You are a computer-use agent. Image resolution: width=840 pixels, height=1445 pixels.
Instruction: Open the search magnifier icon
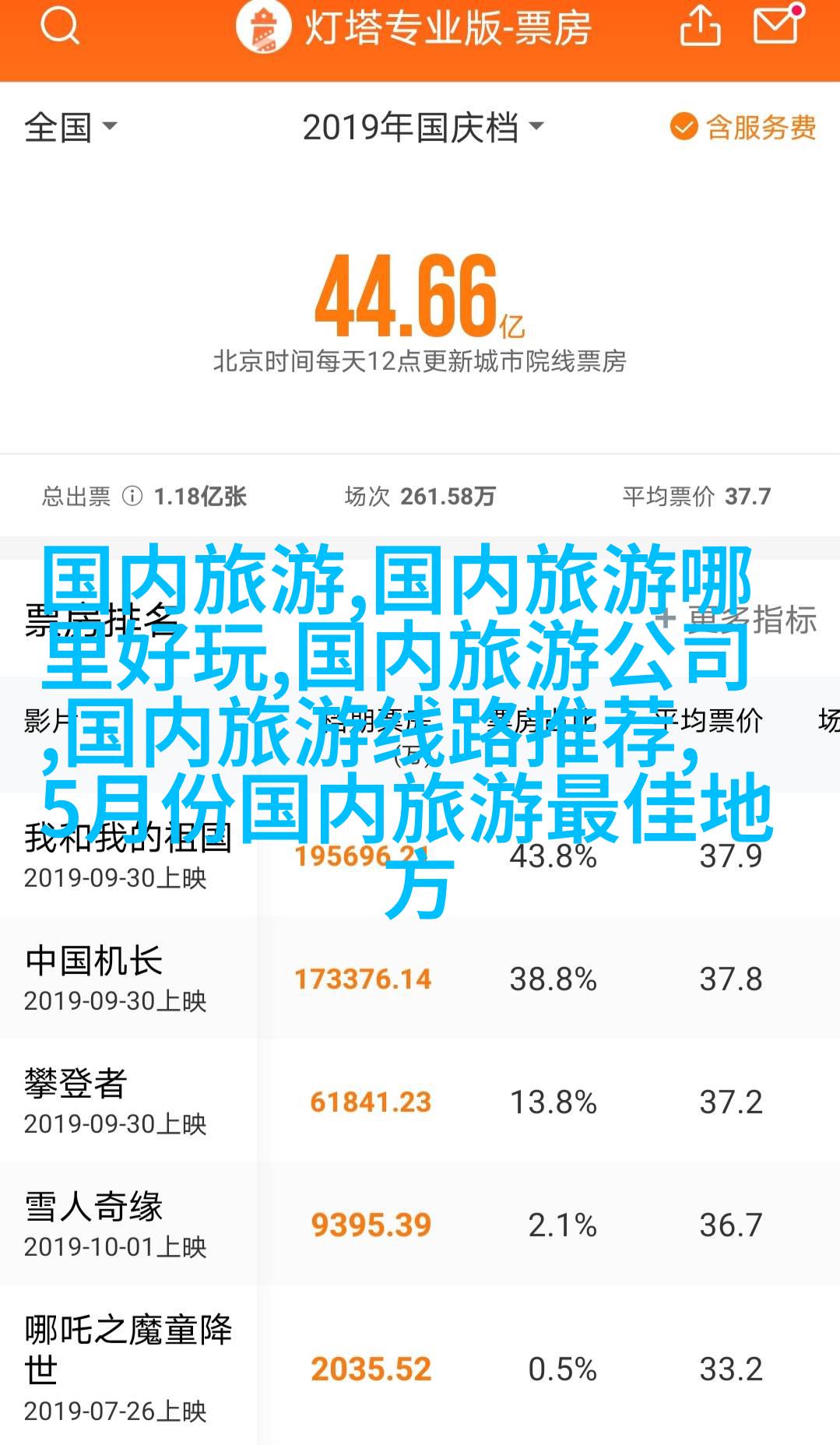(59, 26)
